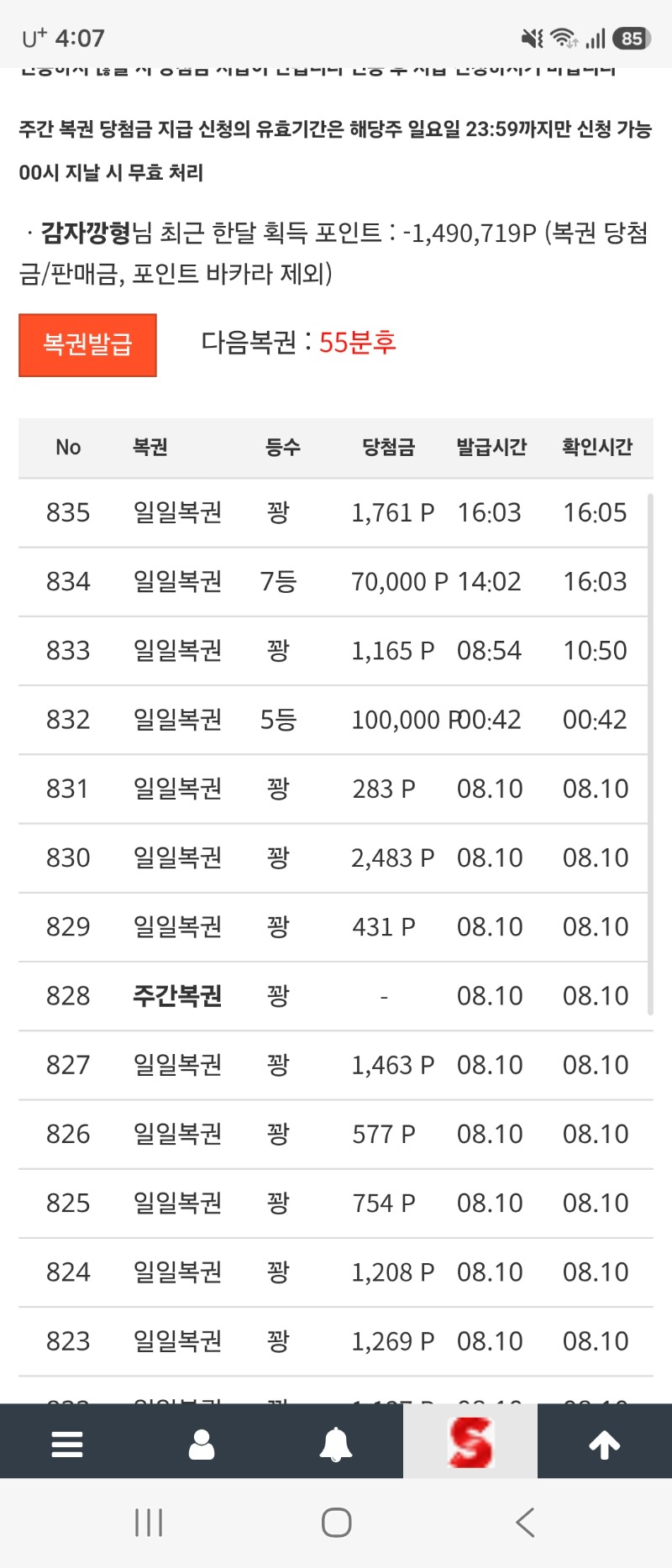672x1568 pixels.
Task: Open the notifications bell
Action: pos(336,1444)
